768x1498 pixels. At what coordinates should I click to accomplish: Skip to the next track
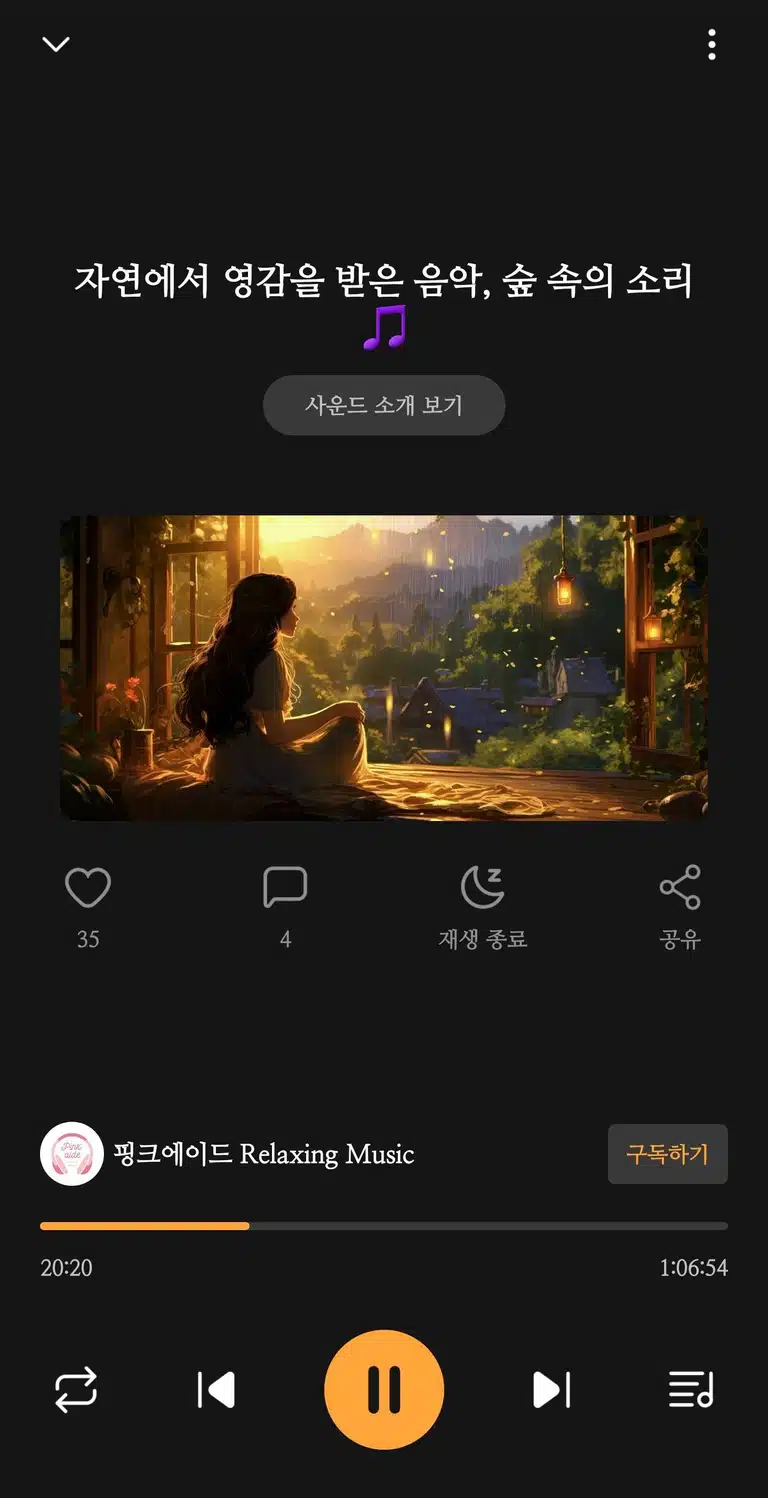pyautogui.click(x=551, y=1390)
